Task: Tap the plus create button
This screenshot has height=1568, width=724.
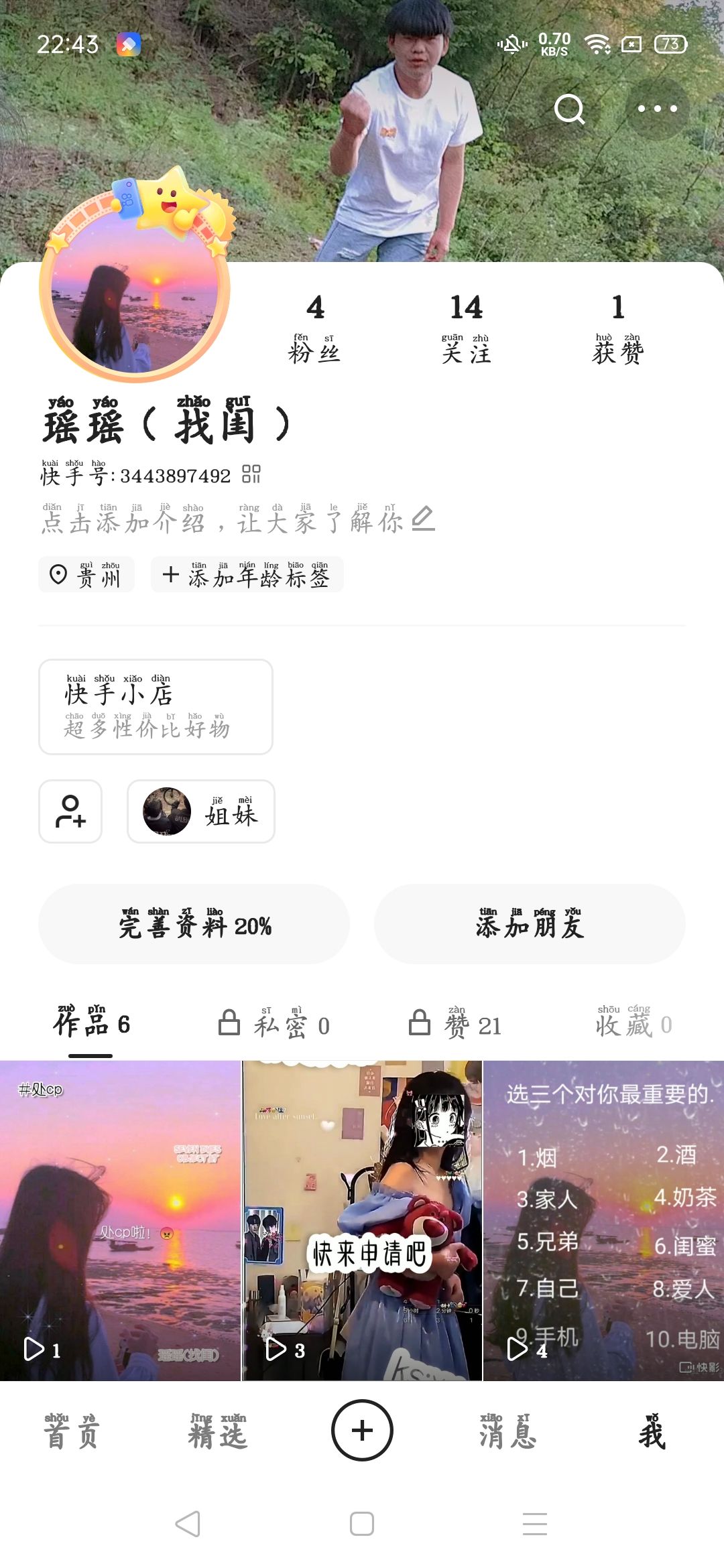Action: (362, 1430)
